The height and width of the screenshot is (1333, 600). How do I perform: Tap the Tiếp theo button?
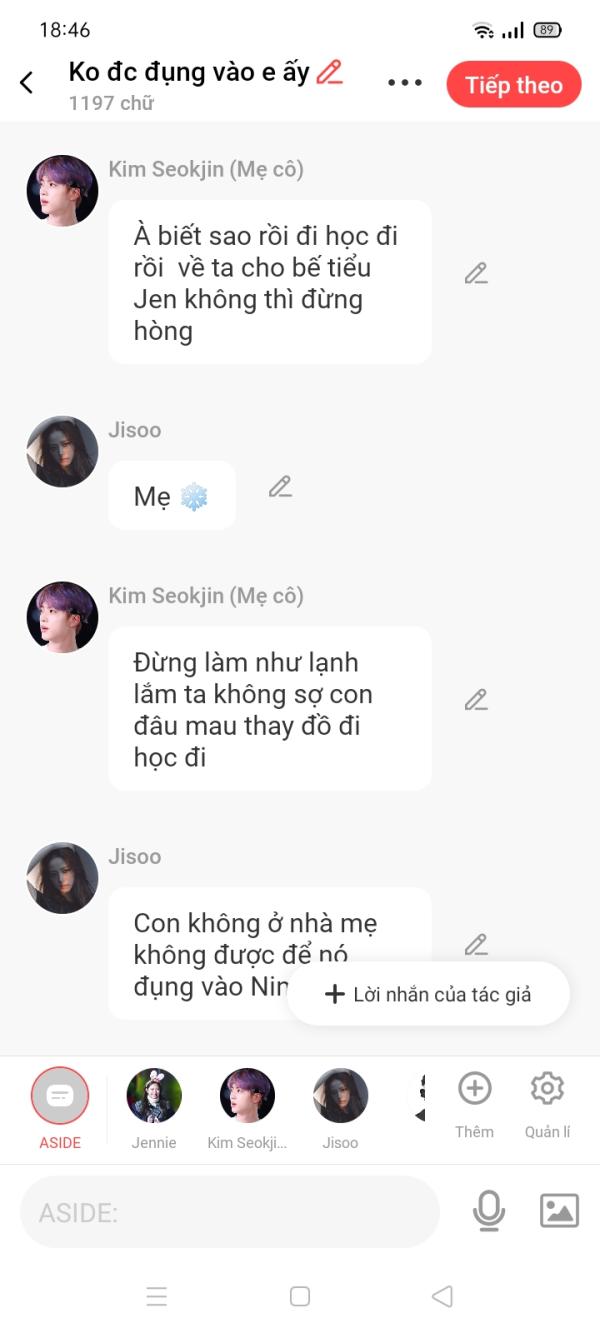tap(513, 85)
